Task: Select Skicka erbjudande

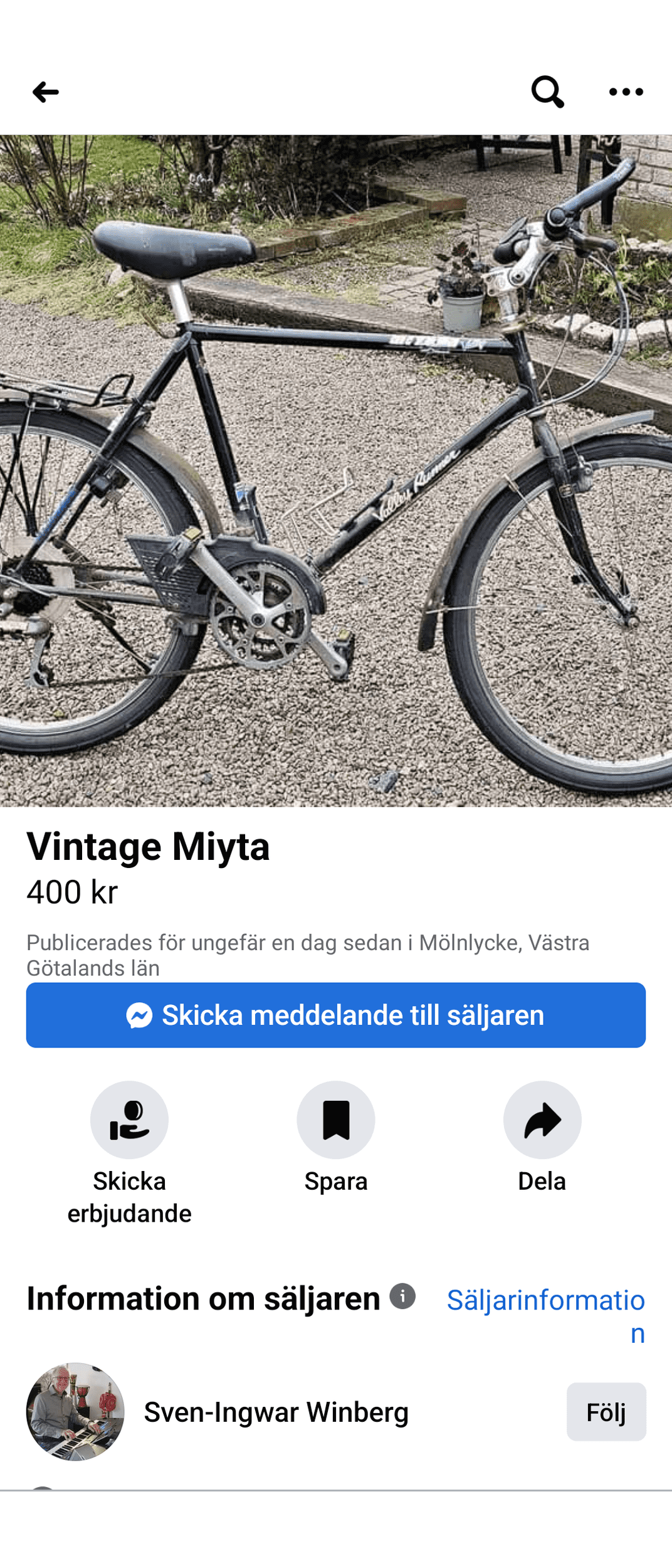Action: [129, 1120]
